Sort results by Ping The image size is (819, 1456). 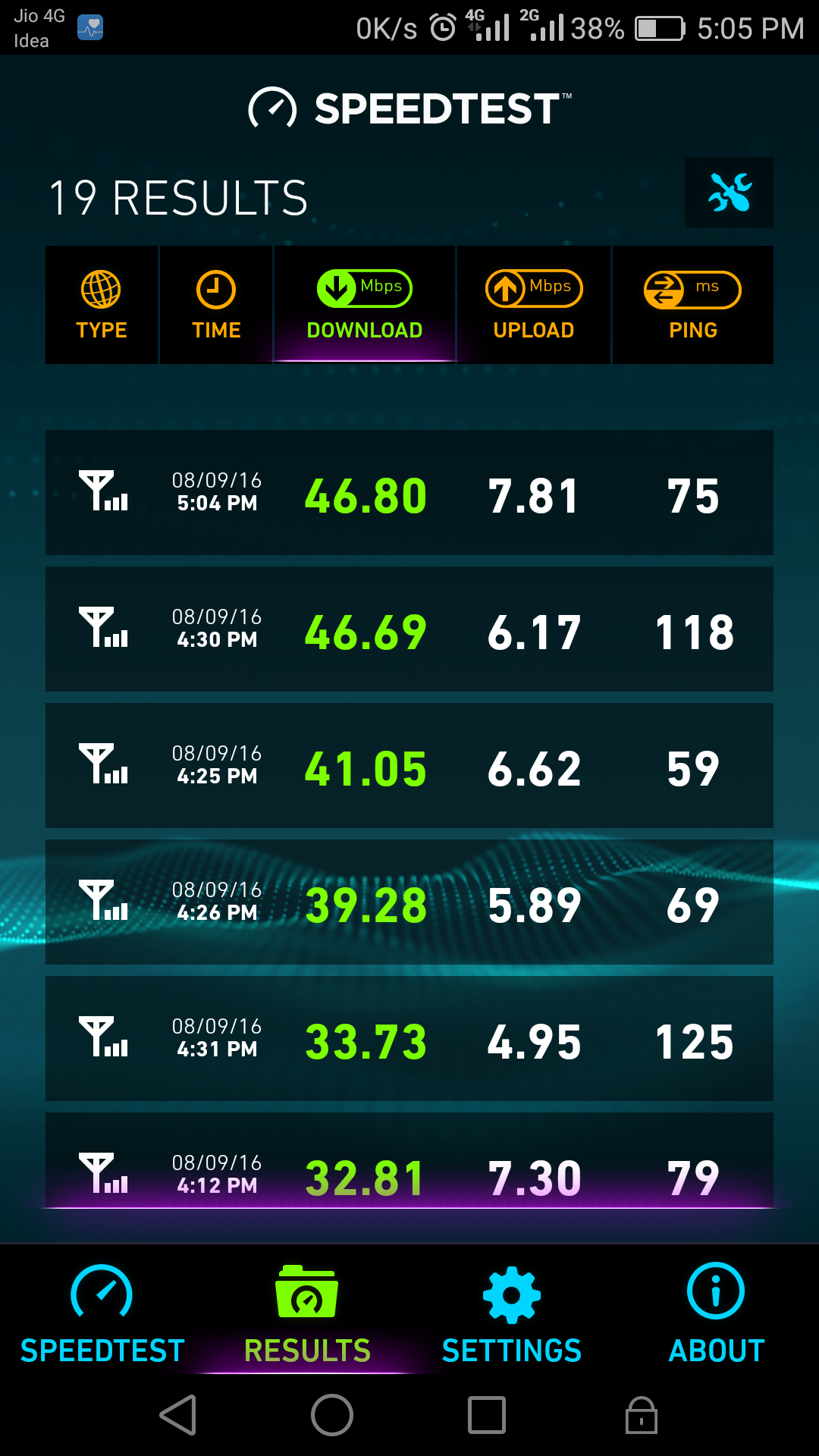click(692, 305)
